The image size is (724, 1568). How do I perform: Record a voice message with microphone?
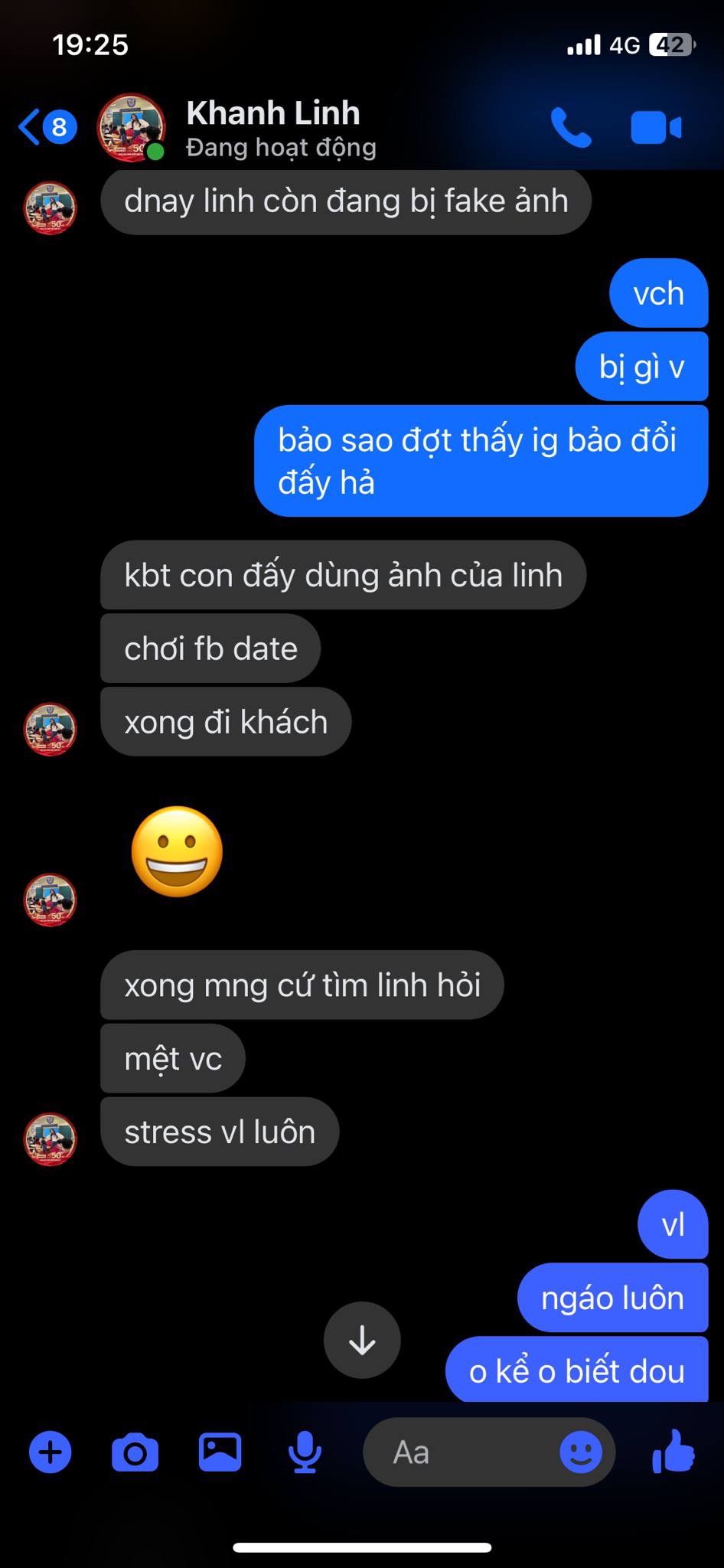(x=305, y=1452)
